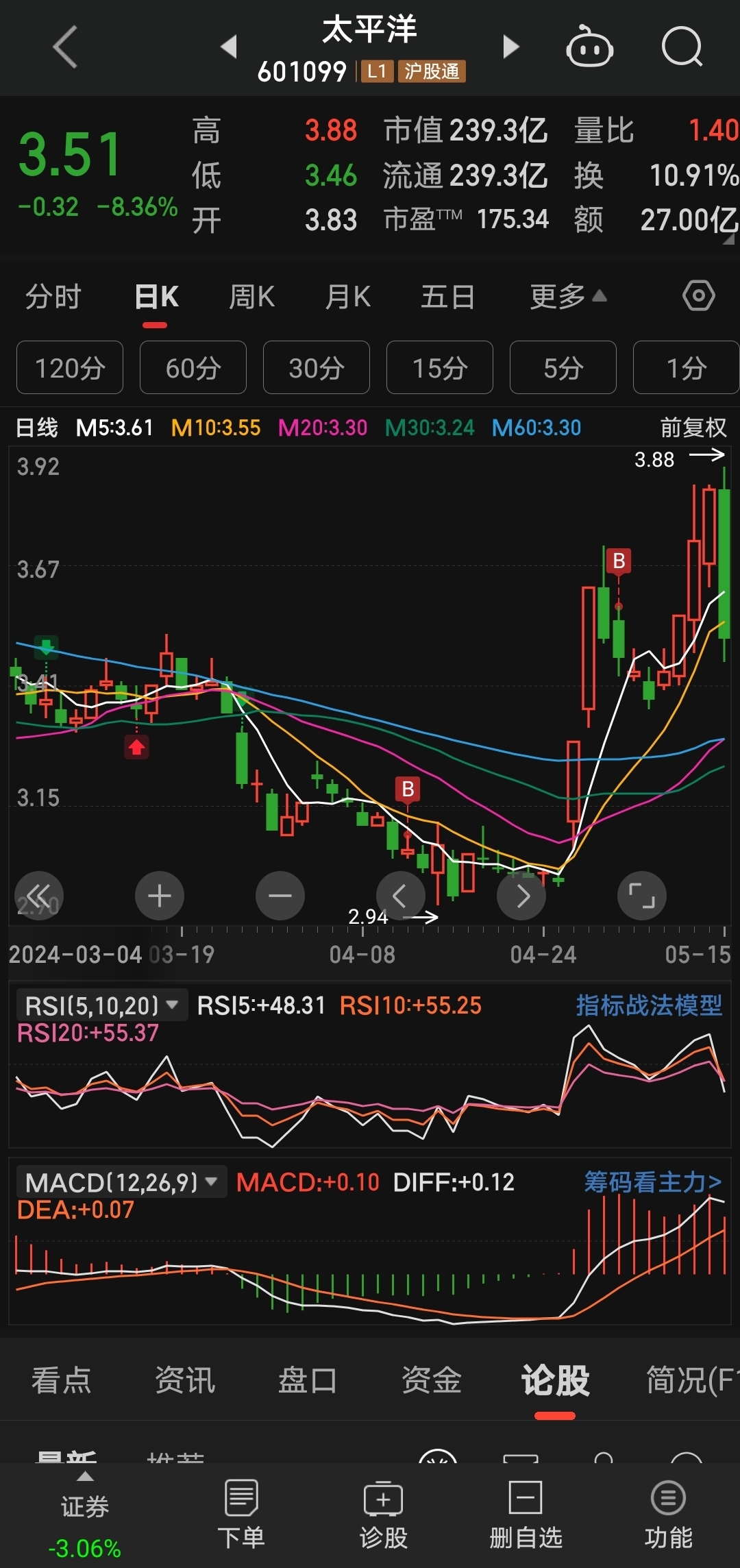
Task: Go back using the top-left arrow
Action: click(65, 47)
